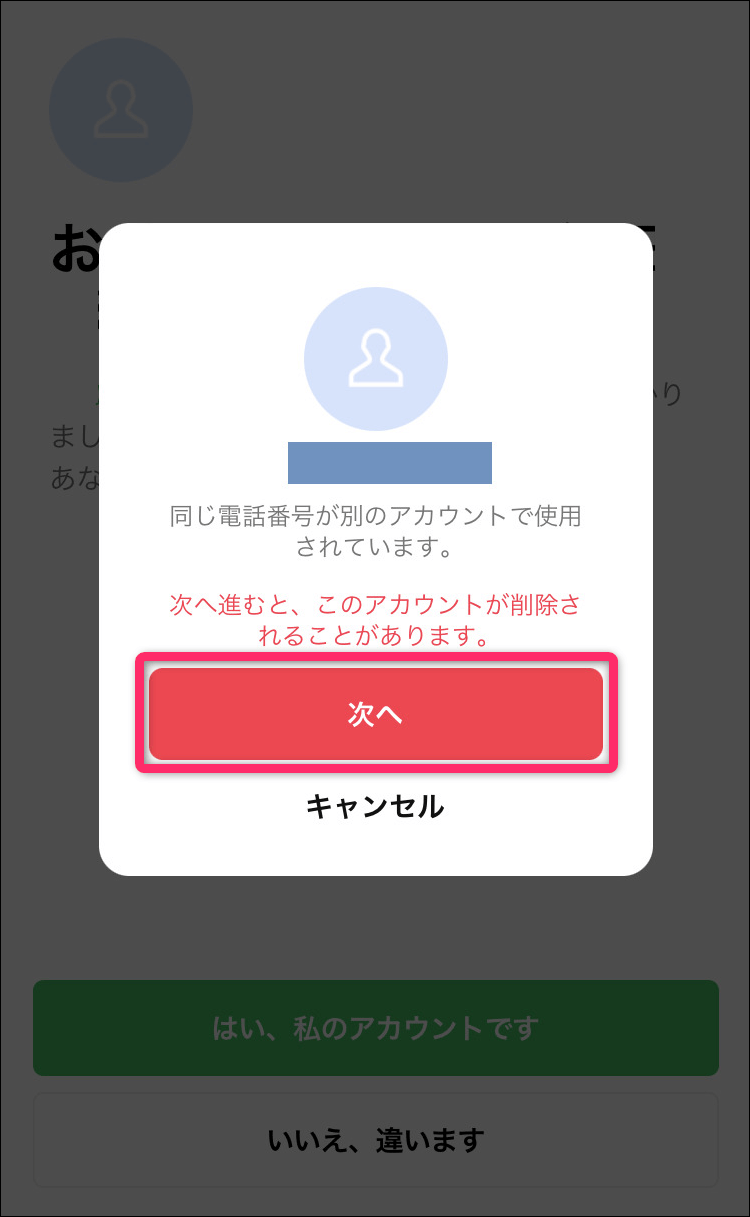Tap the red 次へ button
This screenshot has height=1217, width=750.
[376, 713]
